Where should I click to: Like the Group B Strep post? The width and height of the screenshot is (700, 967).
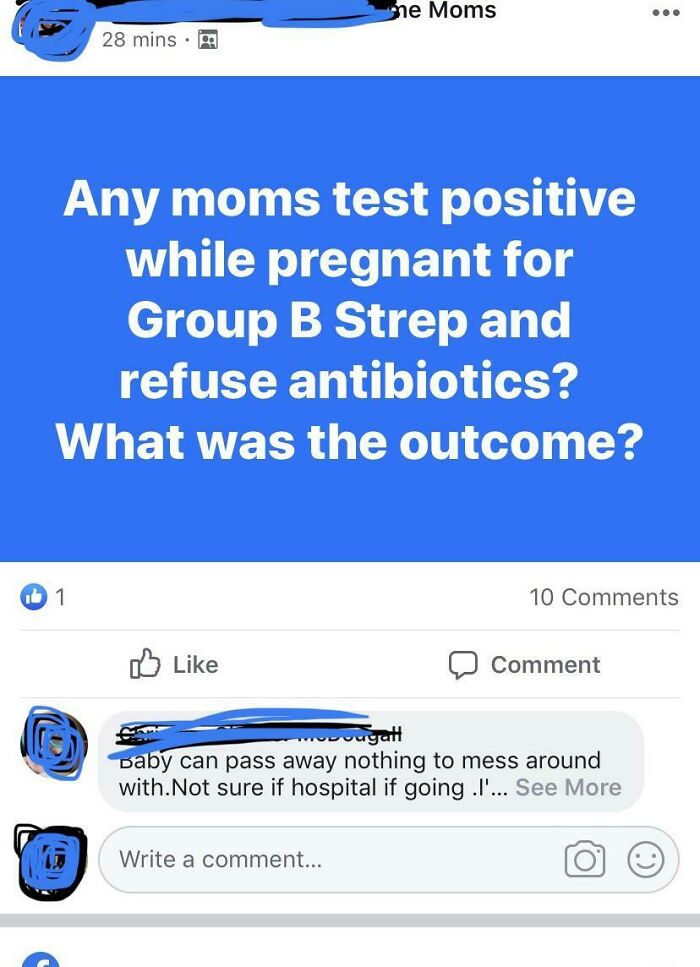coord(174,664)
